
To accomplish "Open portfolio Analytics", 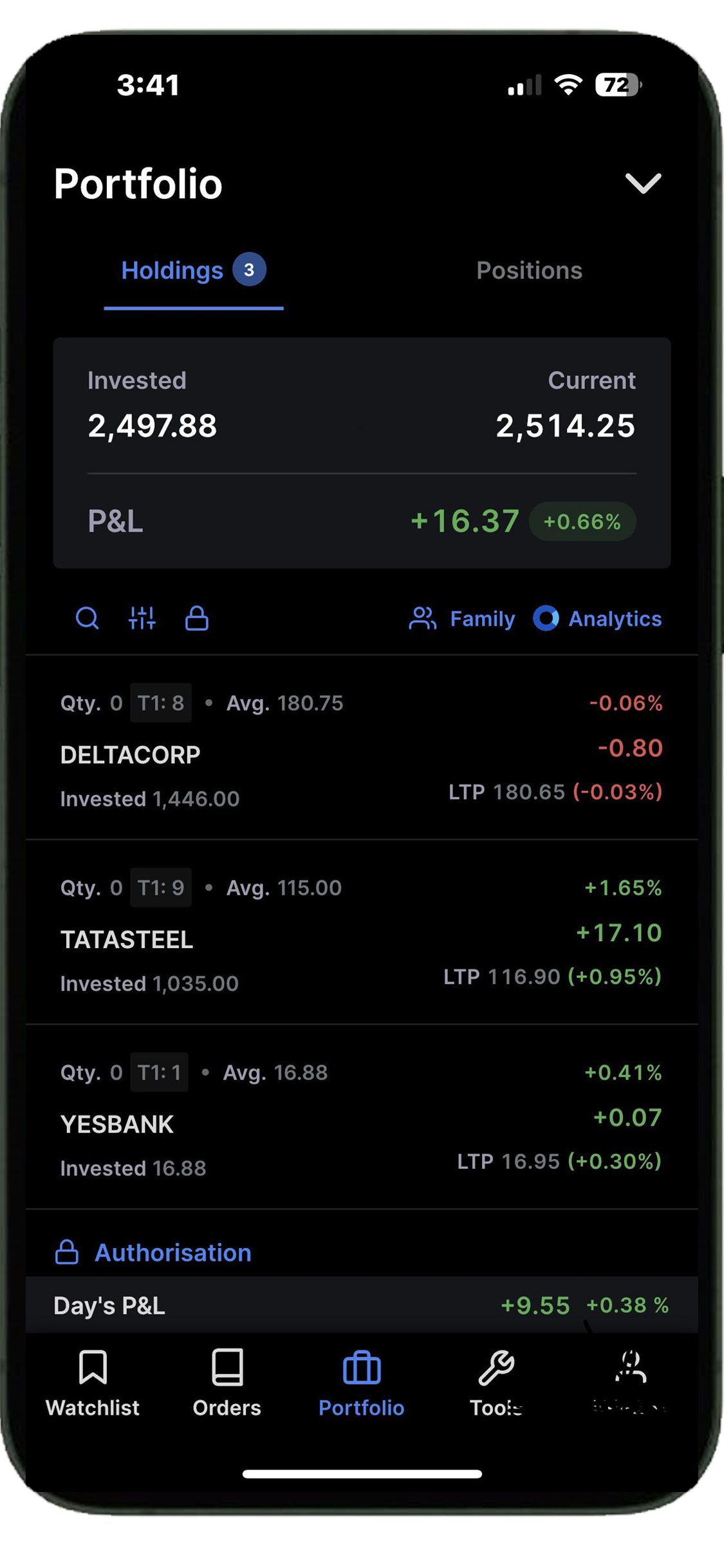I will tap(597, 619).
